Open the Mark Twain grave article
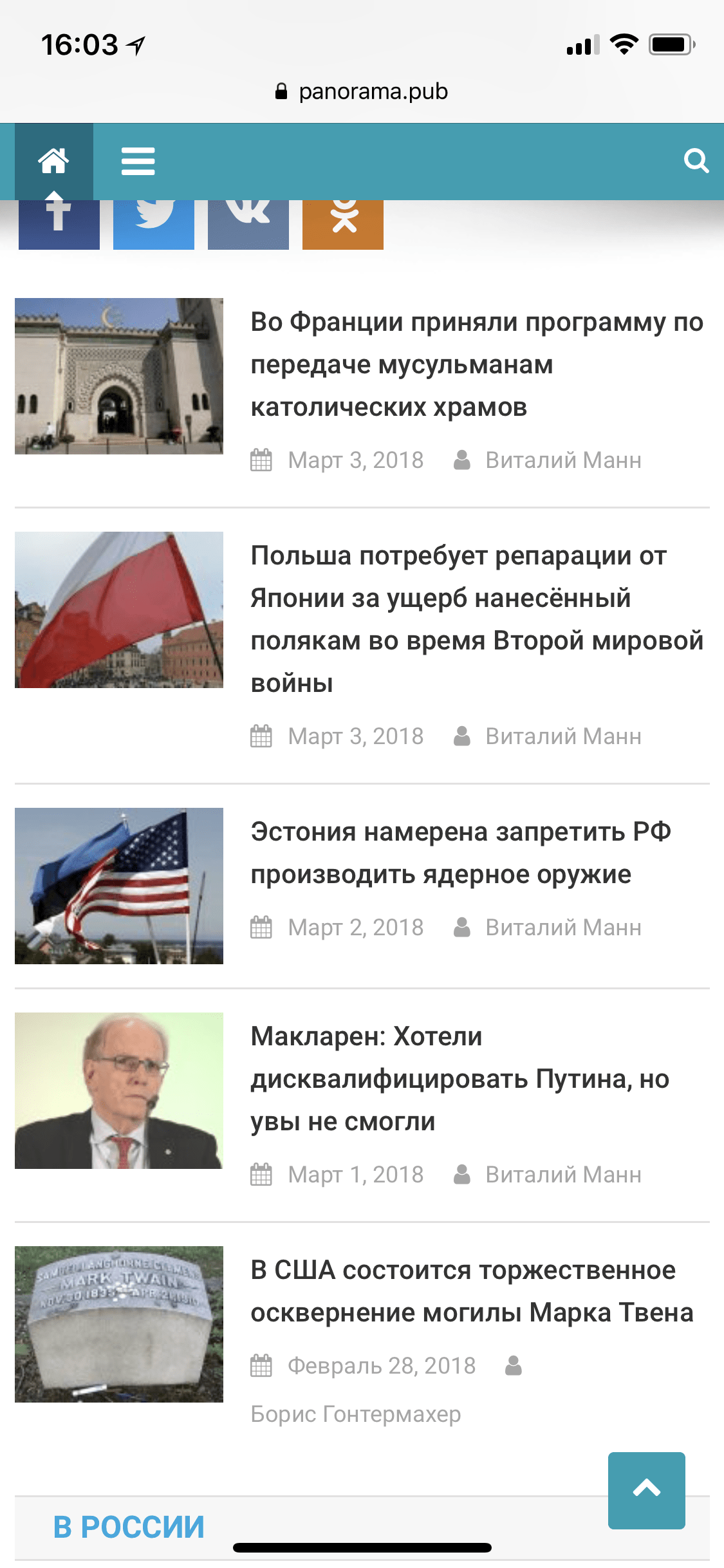724x1568 pixels. [472, 1291]
